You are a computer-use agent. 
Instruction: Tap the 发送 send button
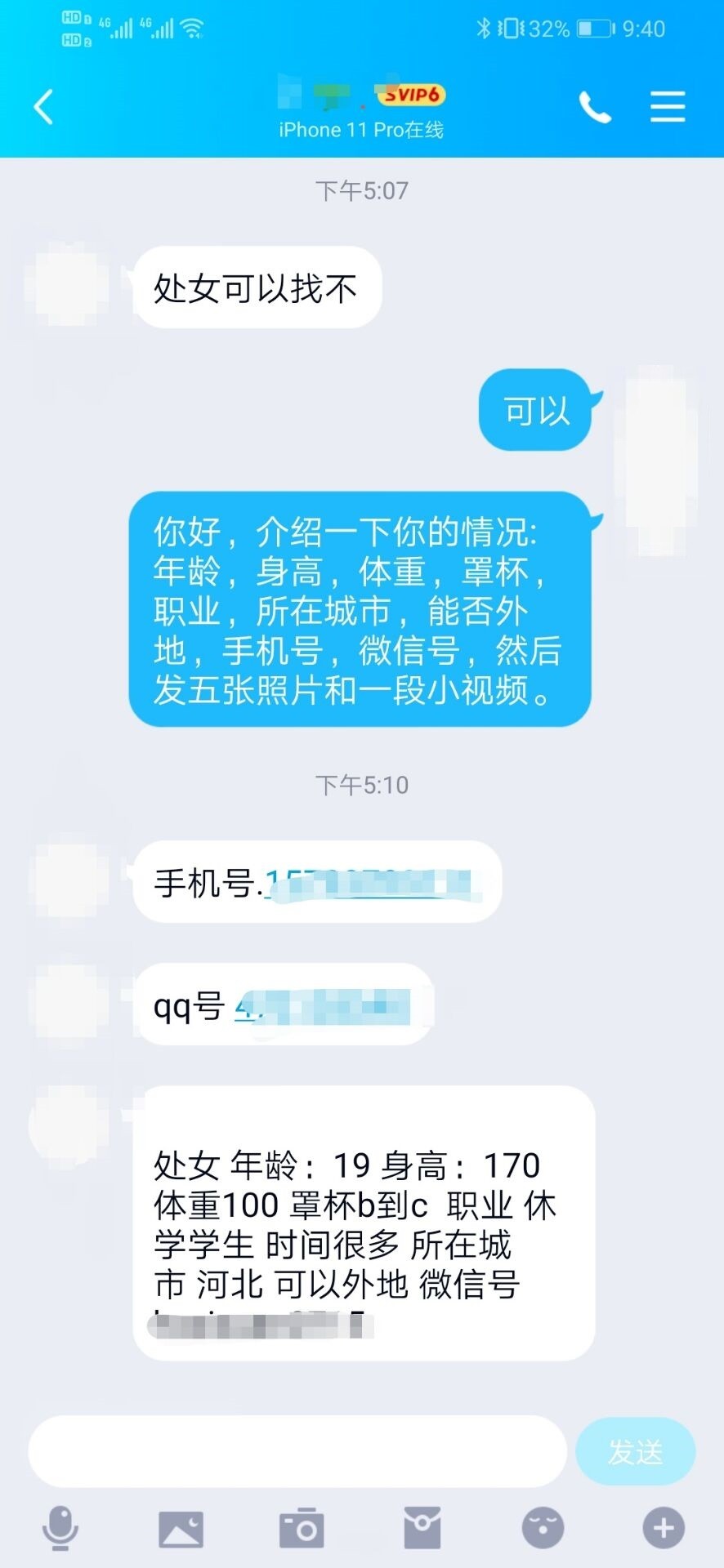pos(635,1451)
